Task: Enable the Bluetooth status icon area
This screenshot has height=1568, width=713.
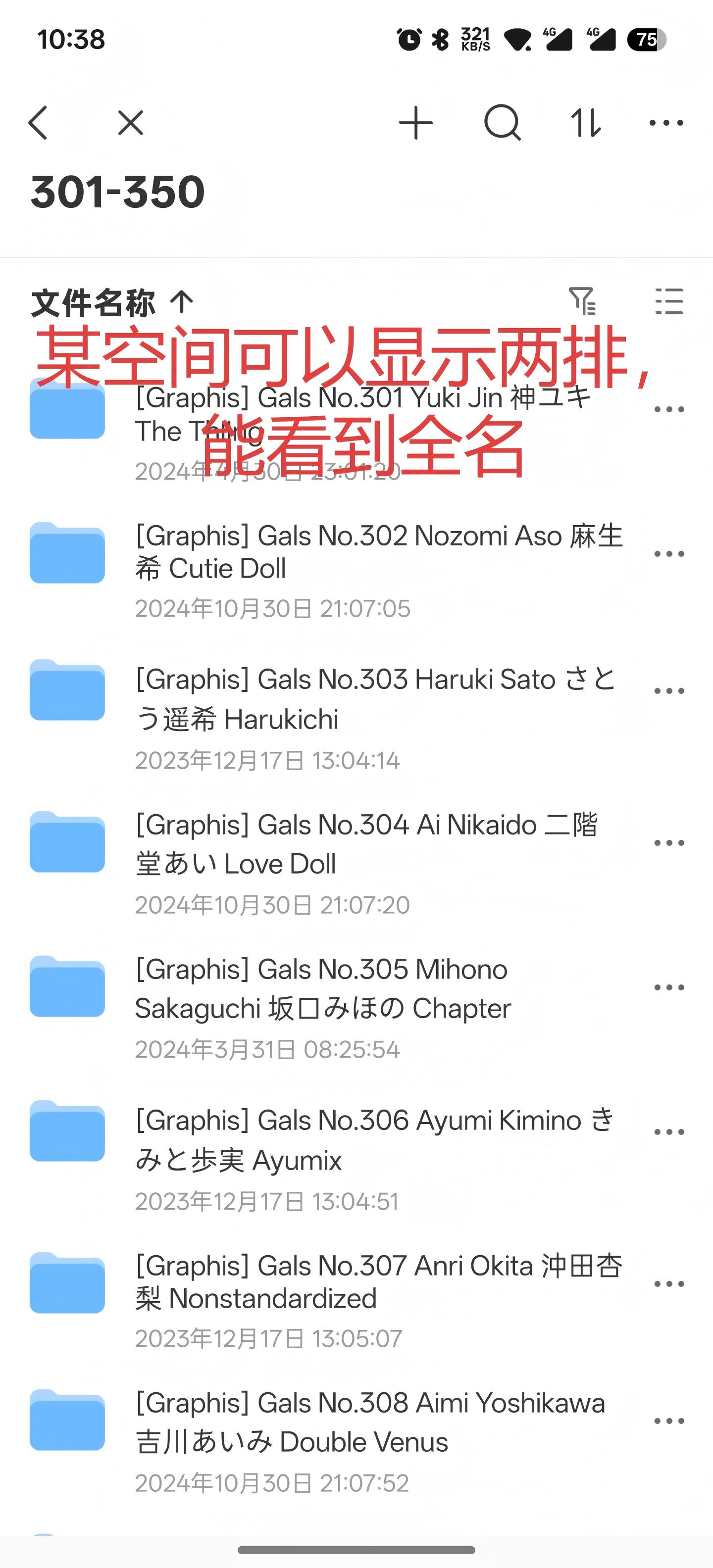Action: click(440, 38)
